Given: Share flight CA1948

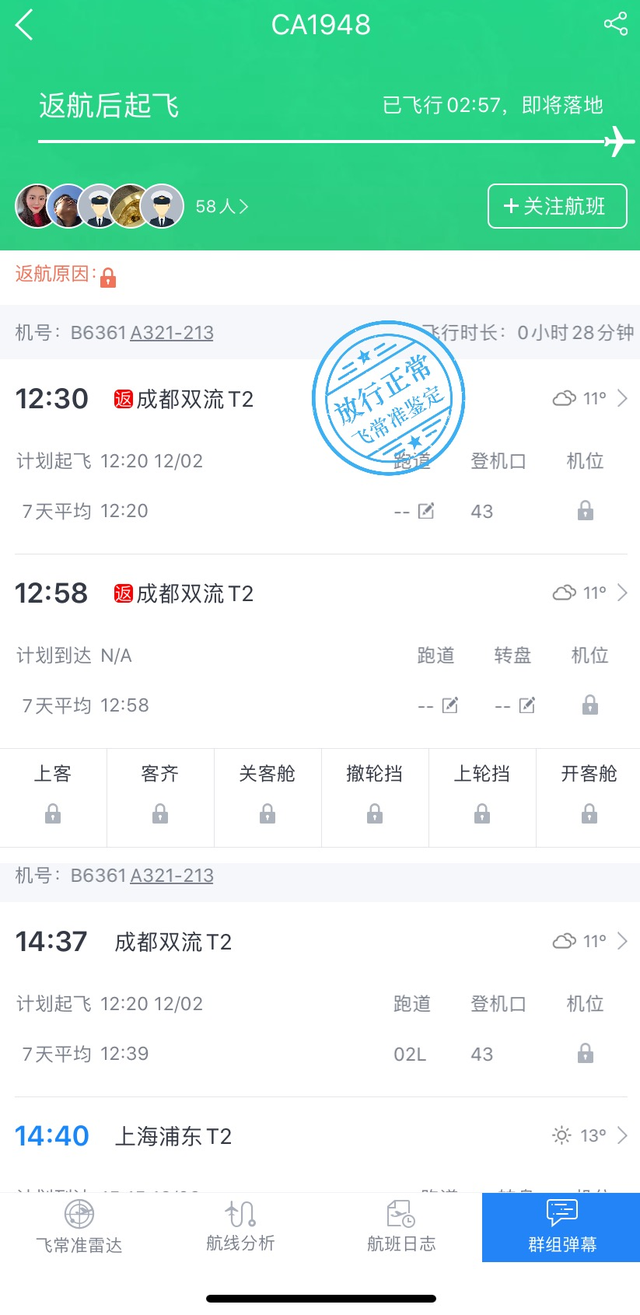Looking at the screenshot, I should pyautogui.click(x=615, y=24).
